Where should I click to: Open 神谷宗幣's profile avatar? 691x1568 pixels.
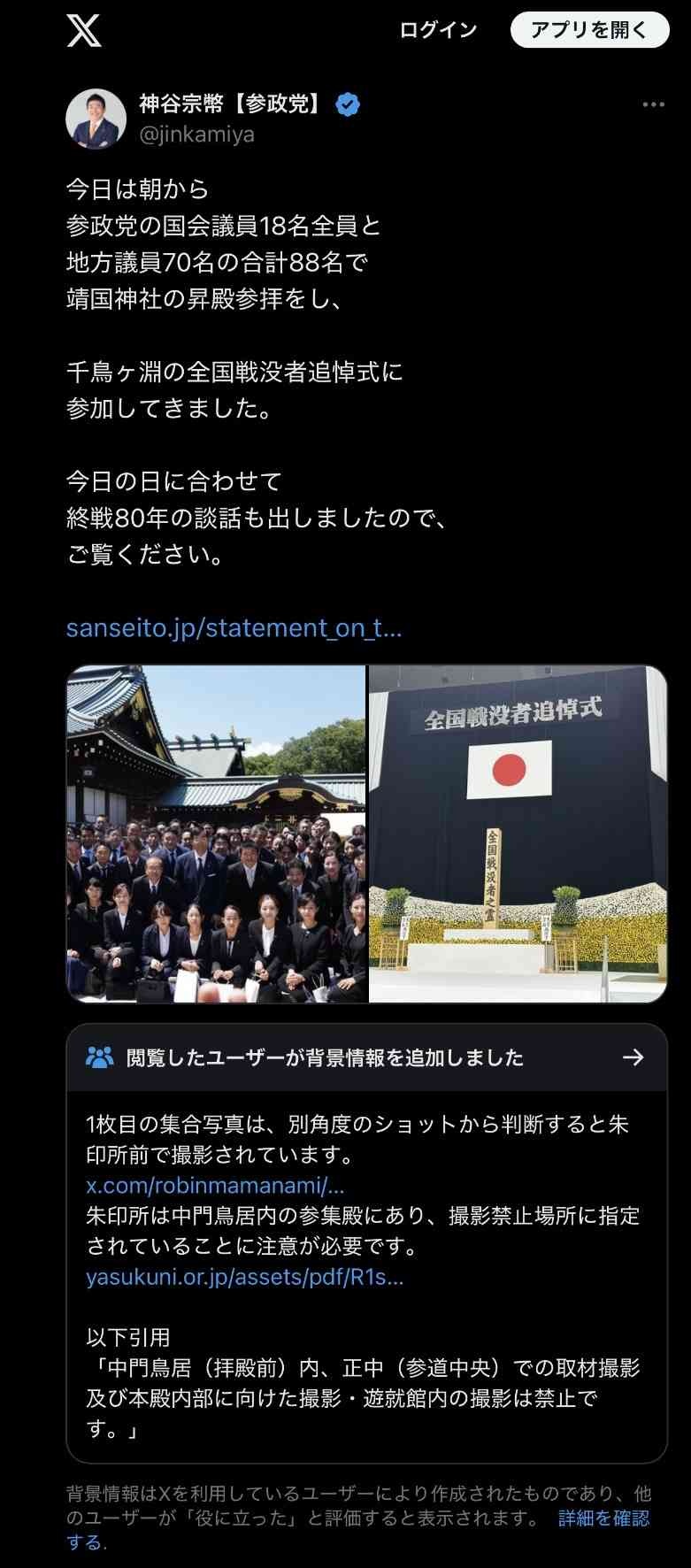tap(96, 119)
